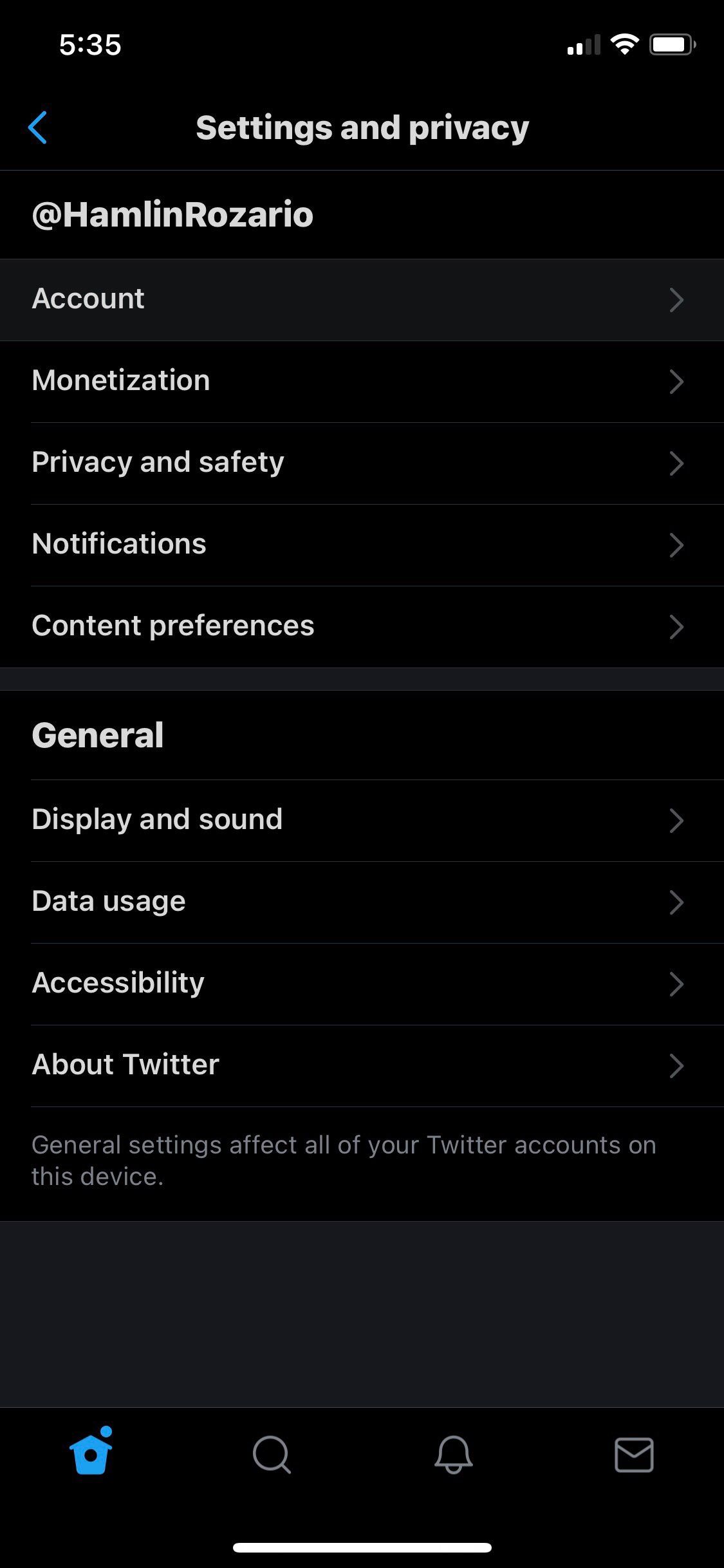Switch to the Messages envelope tab
The width and height of the screenshot is (724, 1568).
(x=634, y=1454)
